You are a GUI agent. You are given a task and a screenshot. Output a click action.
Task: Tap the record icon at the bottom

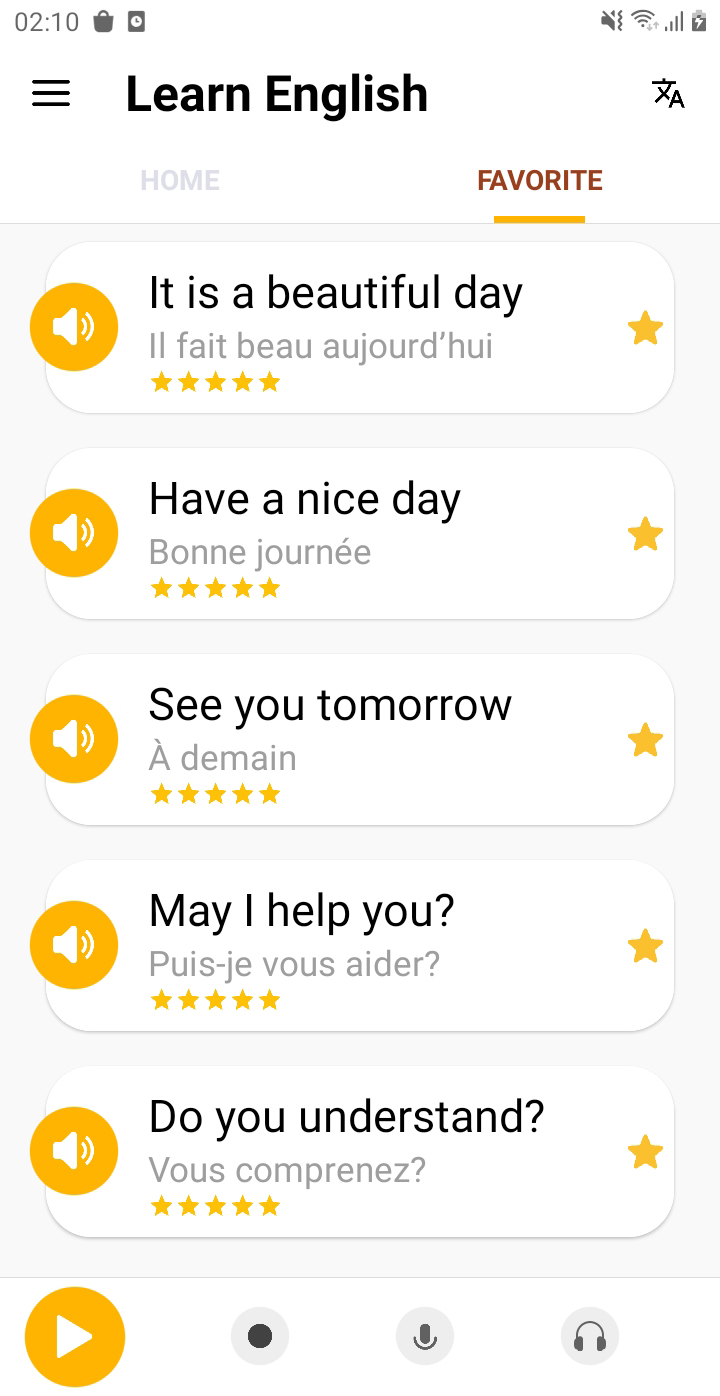[260, 1335]
